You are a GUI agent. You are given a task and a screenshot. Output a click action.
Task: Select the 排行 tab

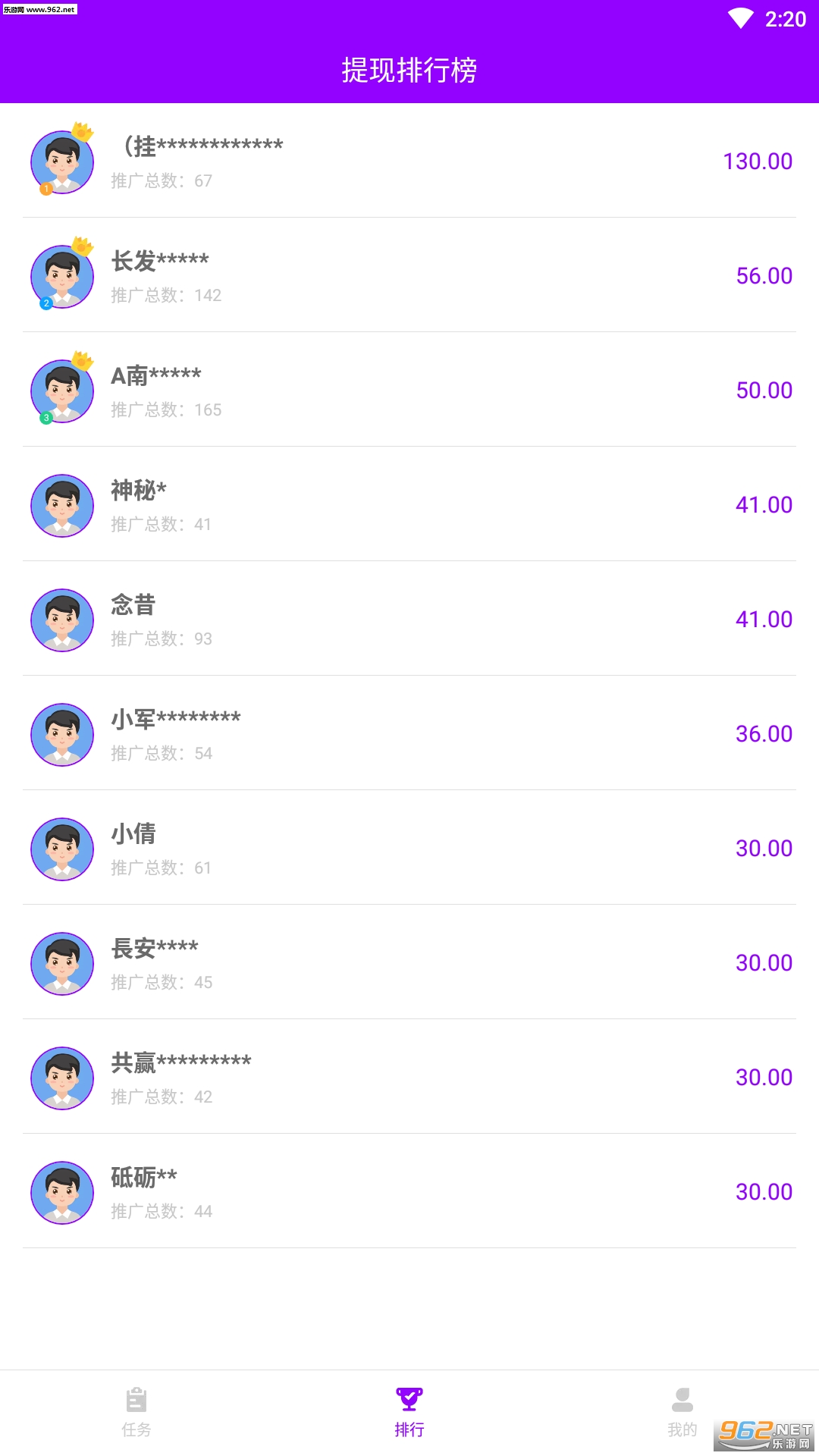[x=409, y=1411]
